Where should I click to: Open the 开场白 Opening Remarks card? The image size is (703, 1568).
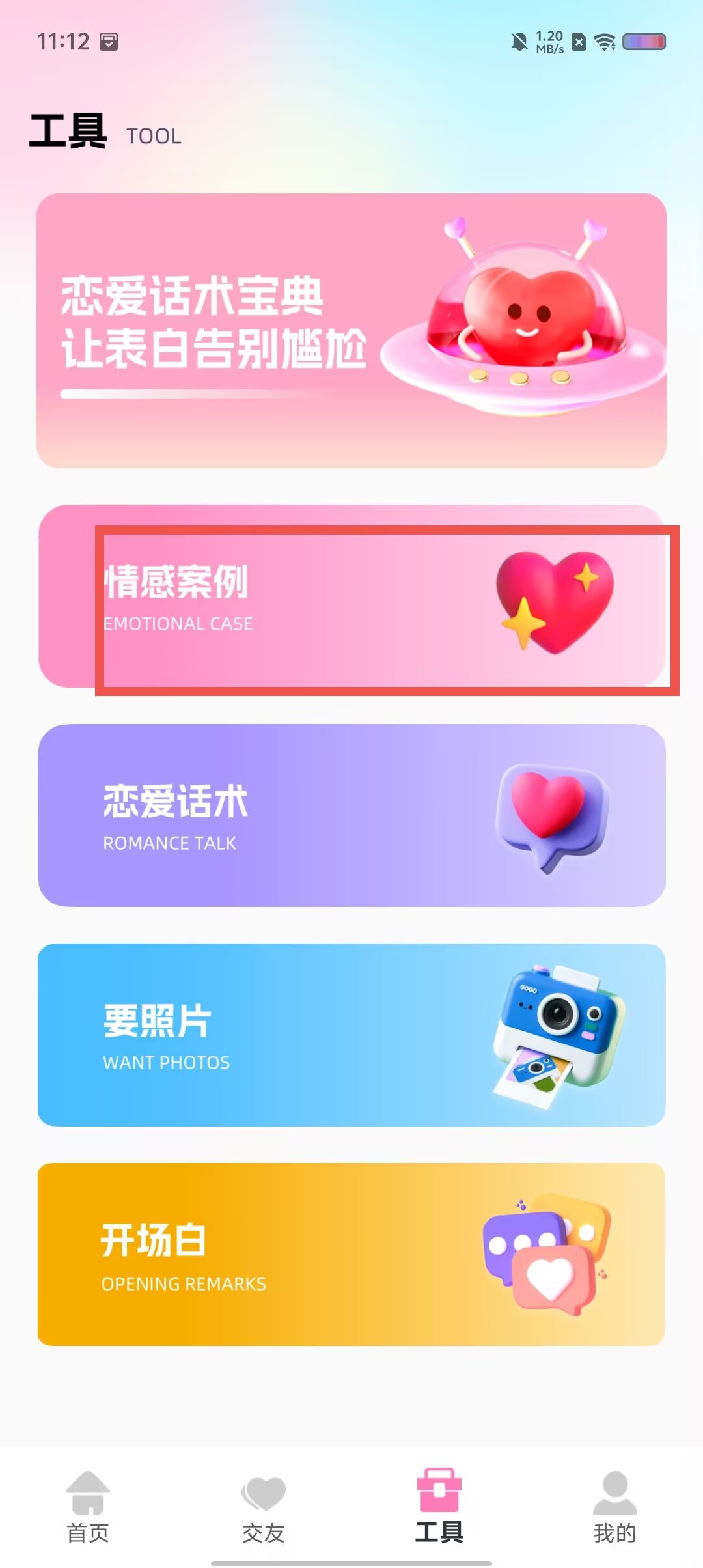pos(351,1254)
